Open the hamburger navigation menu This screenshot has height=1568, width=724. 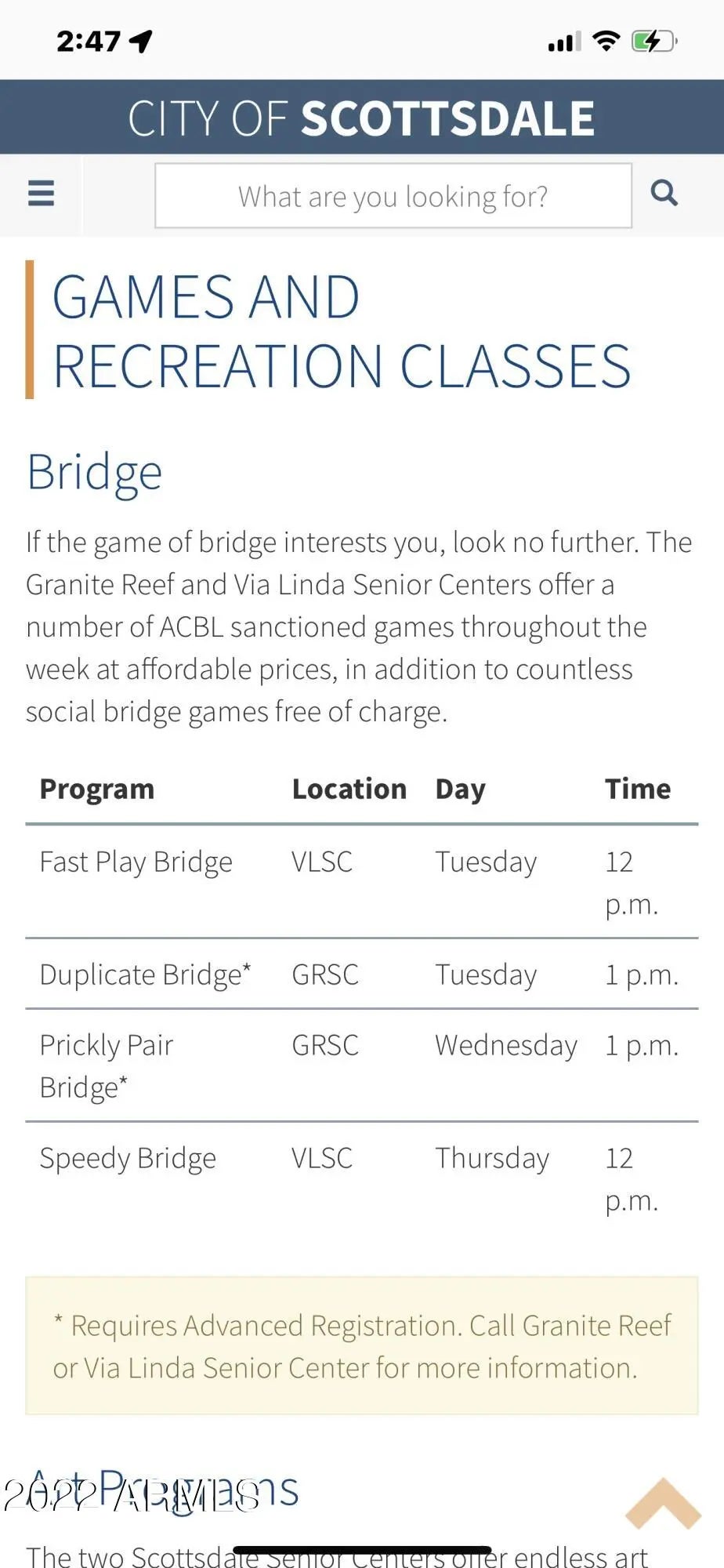[41, 193]
